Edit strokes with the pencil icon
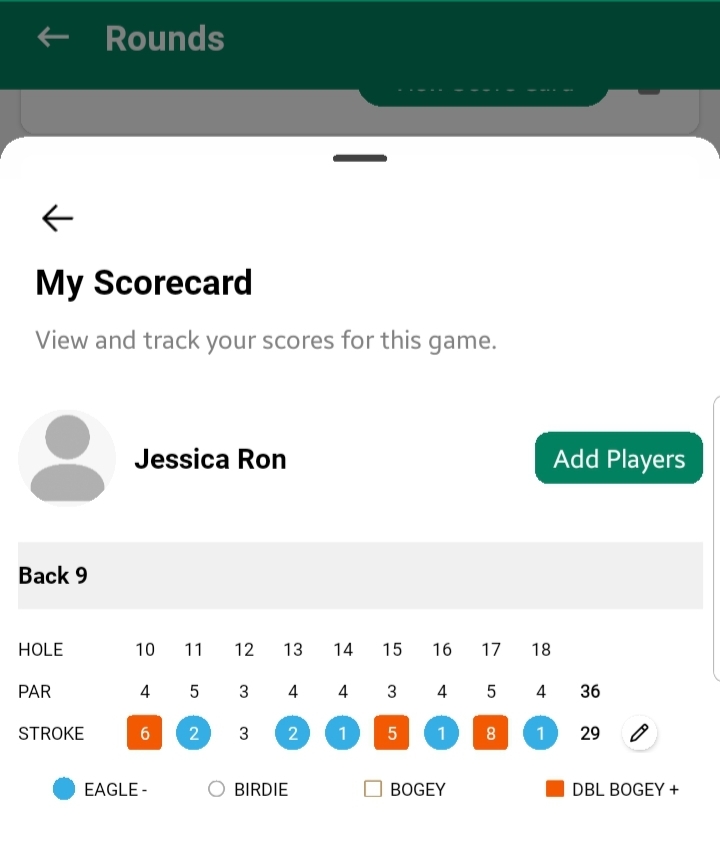This screenshot has width=720, height=842. pos(640,733)
